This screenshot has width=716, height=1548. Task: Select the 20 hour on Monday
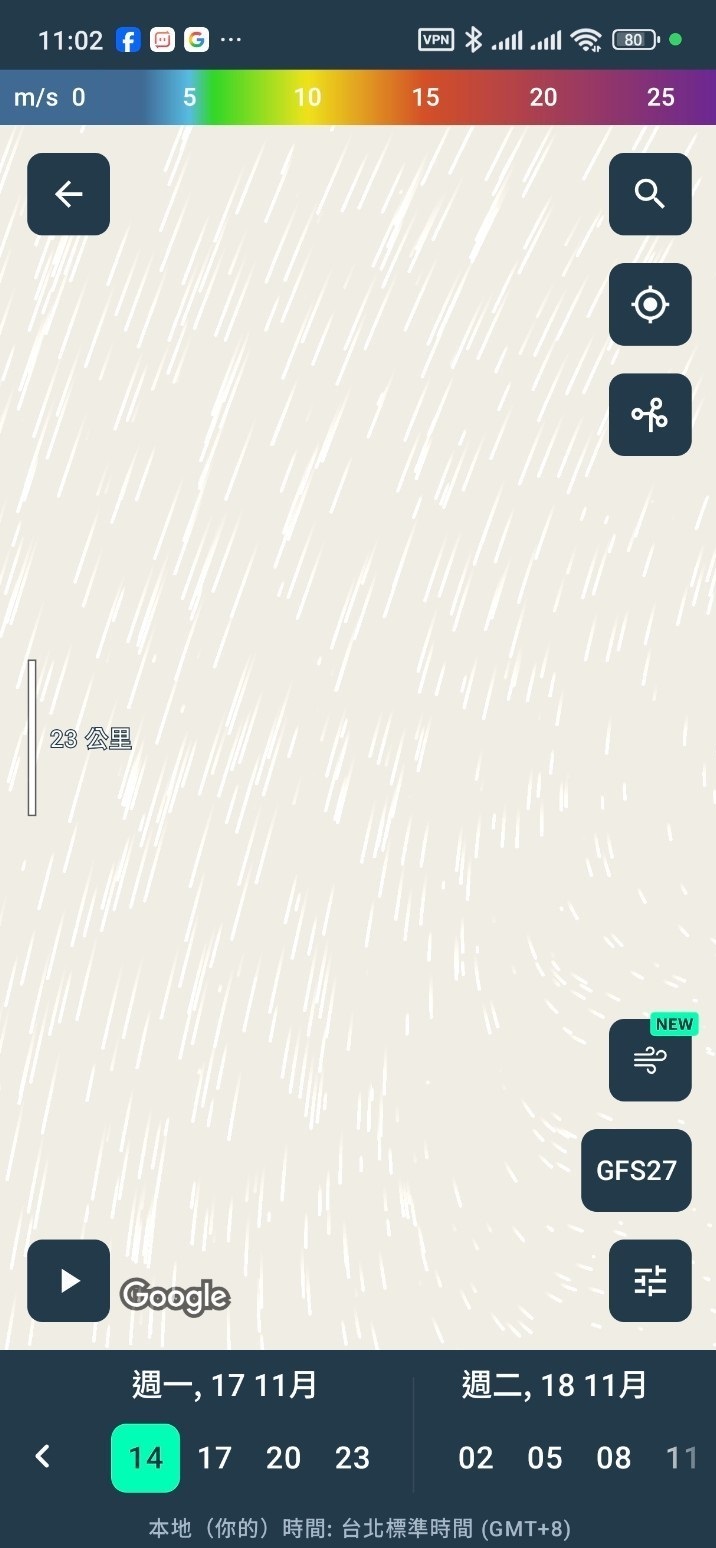coord(283,1458)
